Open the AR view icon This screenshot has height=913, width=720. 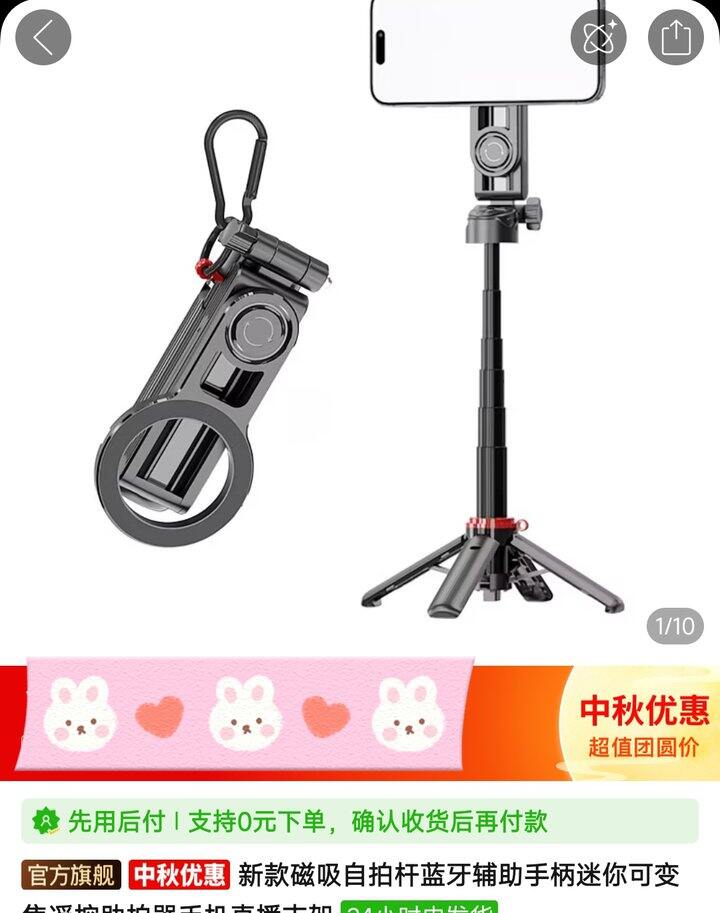pos(598,37)
